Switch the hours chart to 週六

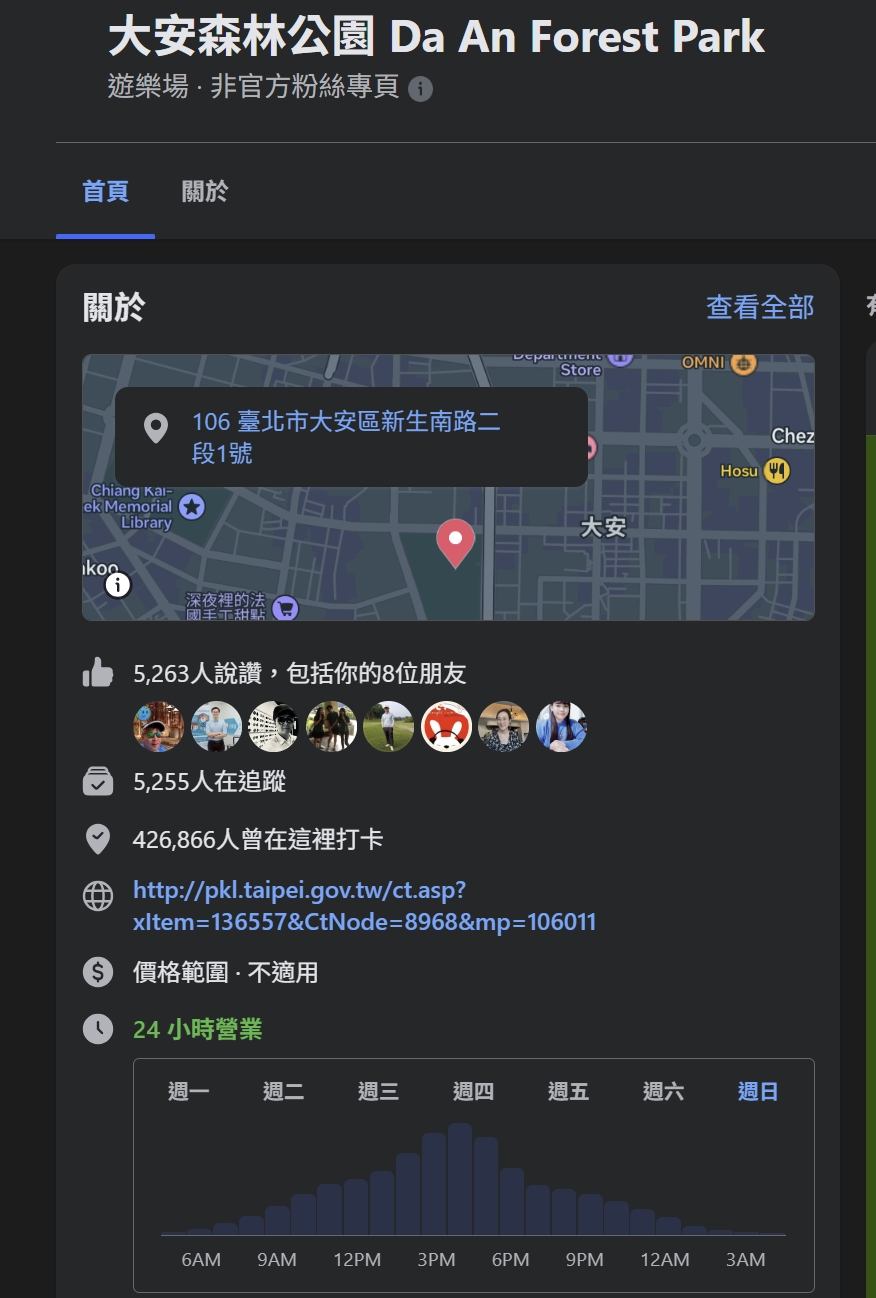pos(663,1092)
